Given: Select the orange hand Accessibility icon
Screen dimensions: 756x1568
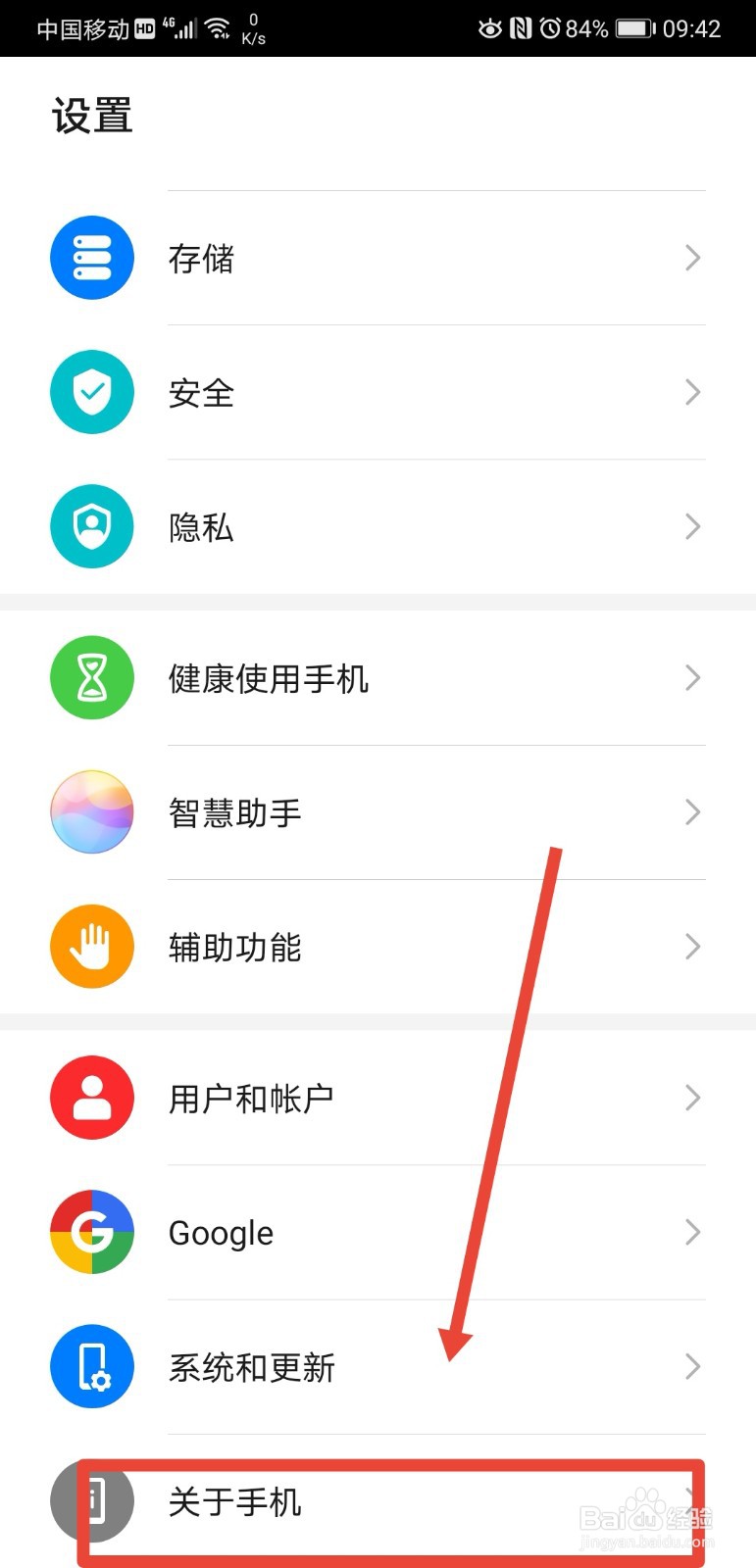Looking at the screenshot, I should coord(91,946).
